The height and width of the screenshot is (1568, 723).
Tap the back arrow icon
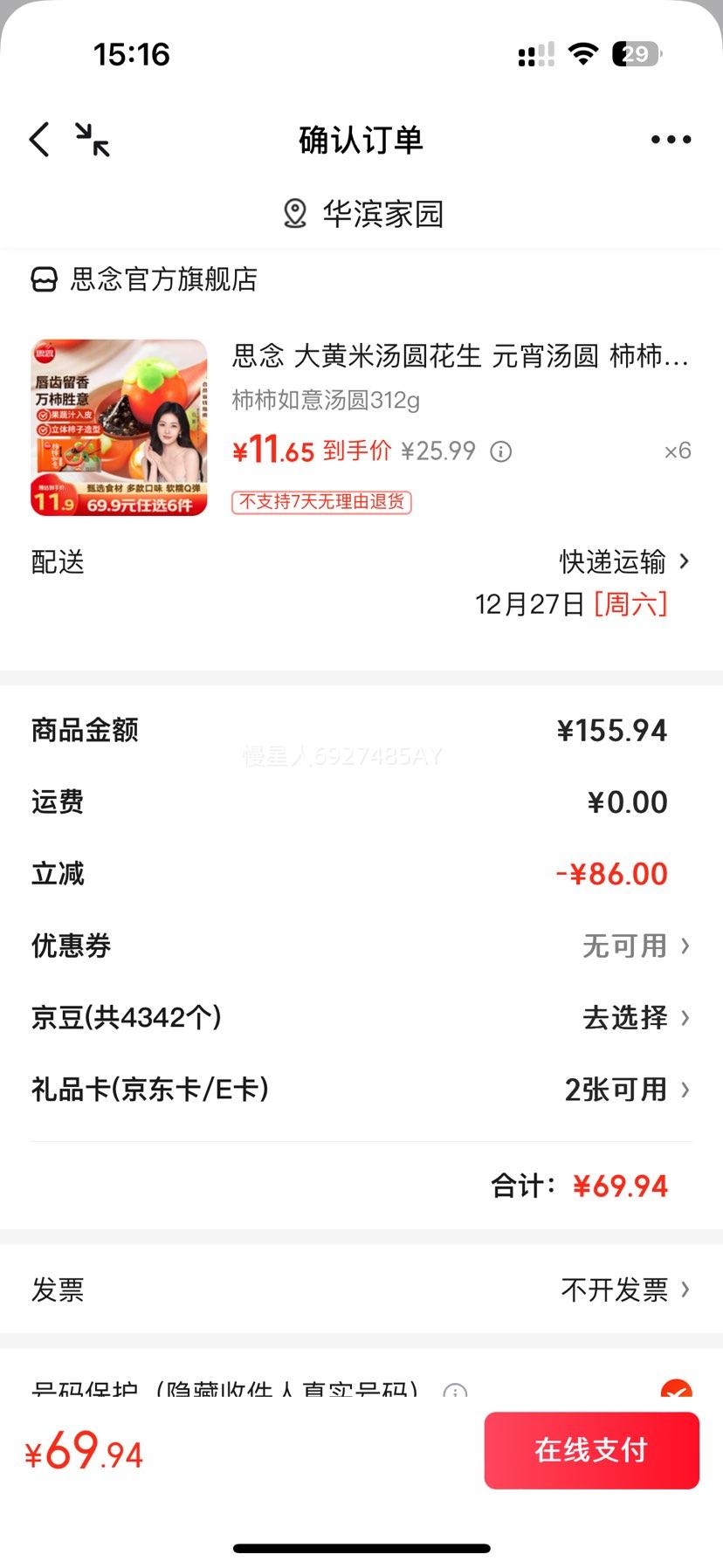(38, 139)
